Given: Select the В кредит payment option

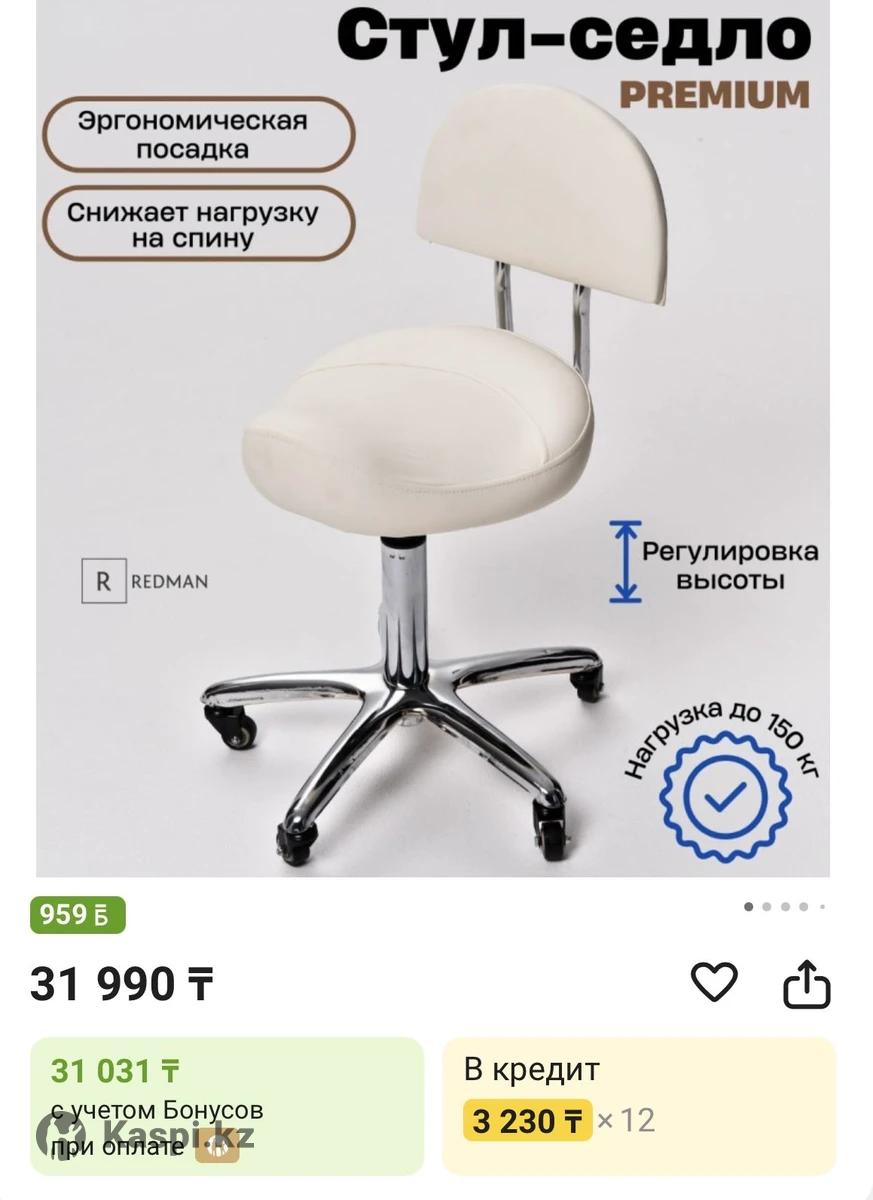Looking at the screenshot, I should coord(638,1104).
